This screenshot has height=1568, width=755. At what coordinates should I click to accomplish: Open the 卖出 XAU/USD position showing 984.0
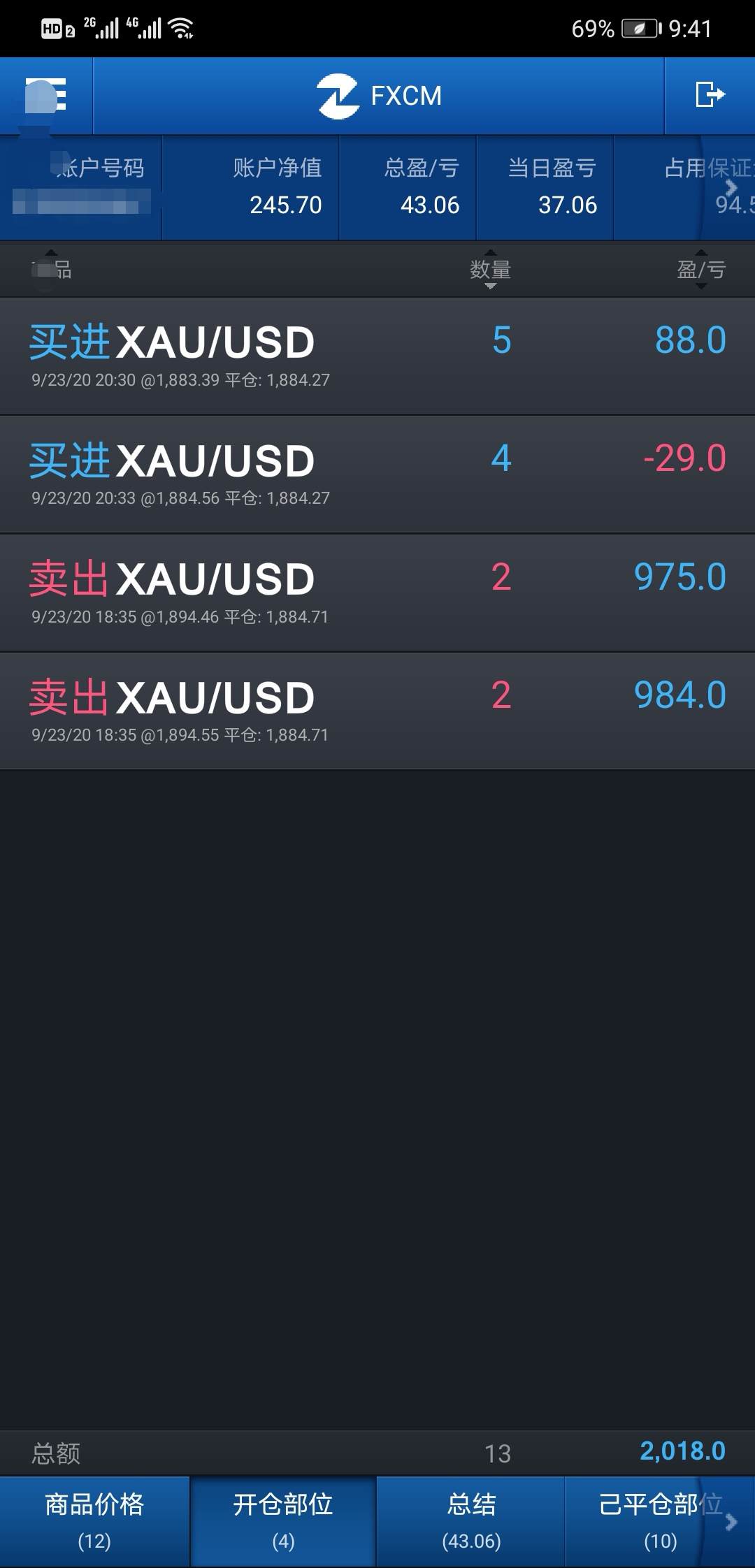pyautogui.click(x=377, y=711)
